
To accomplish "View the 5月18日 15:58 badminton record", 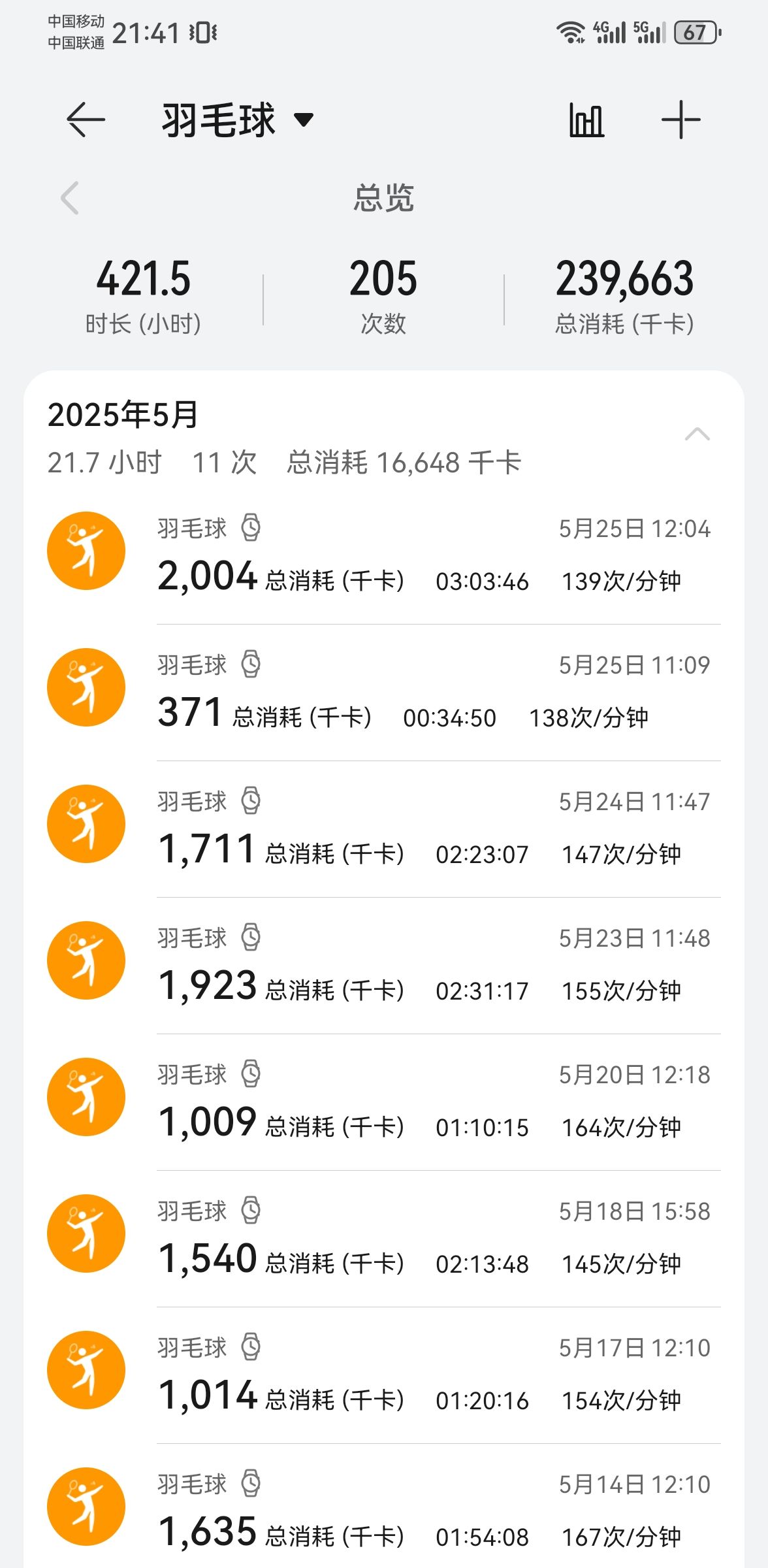I will 384,1237.
